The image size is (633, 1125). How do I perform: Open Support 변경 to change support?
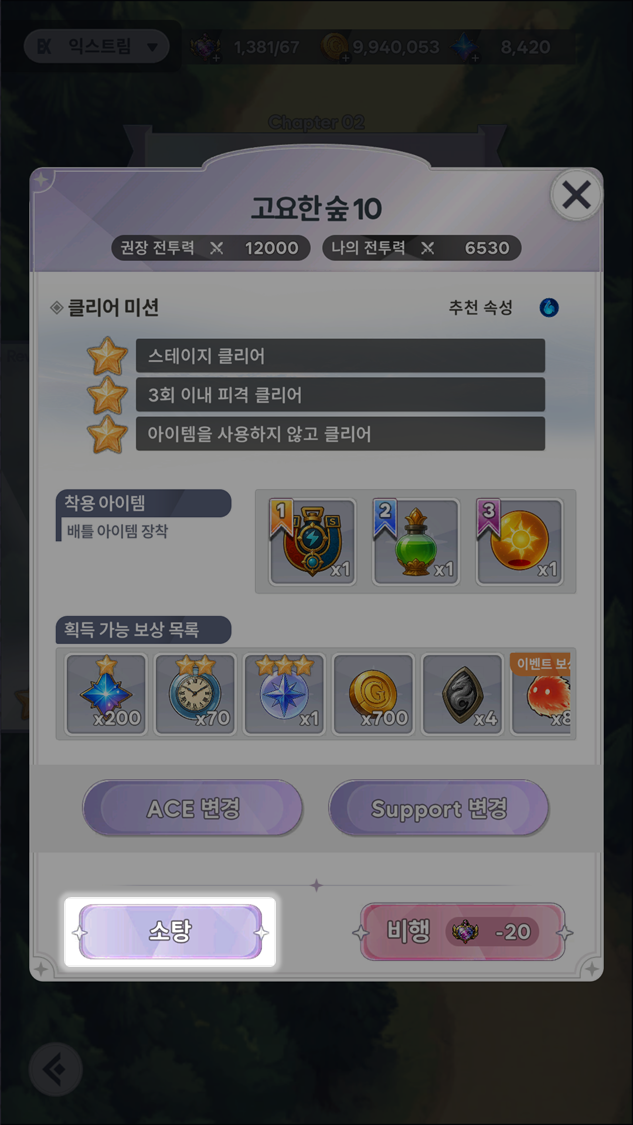tap(439, 808)
